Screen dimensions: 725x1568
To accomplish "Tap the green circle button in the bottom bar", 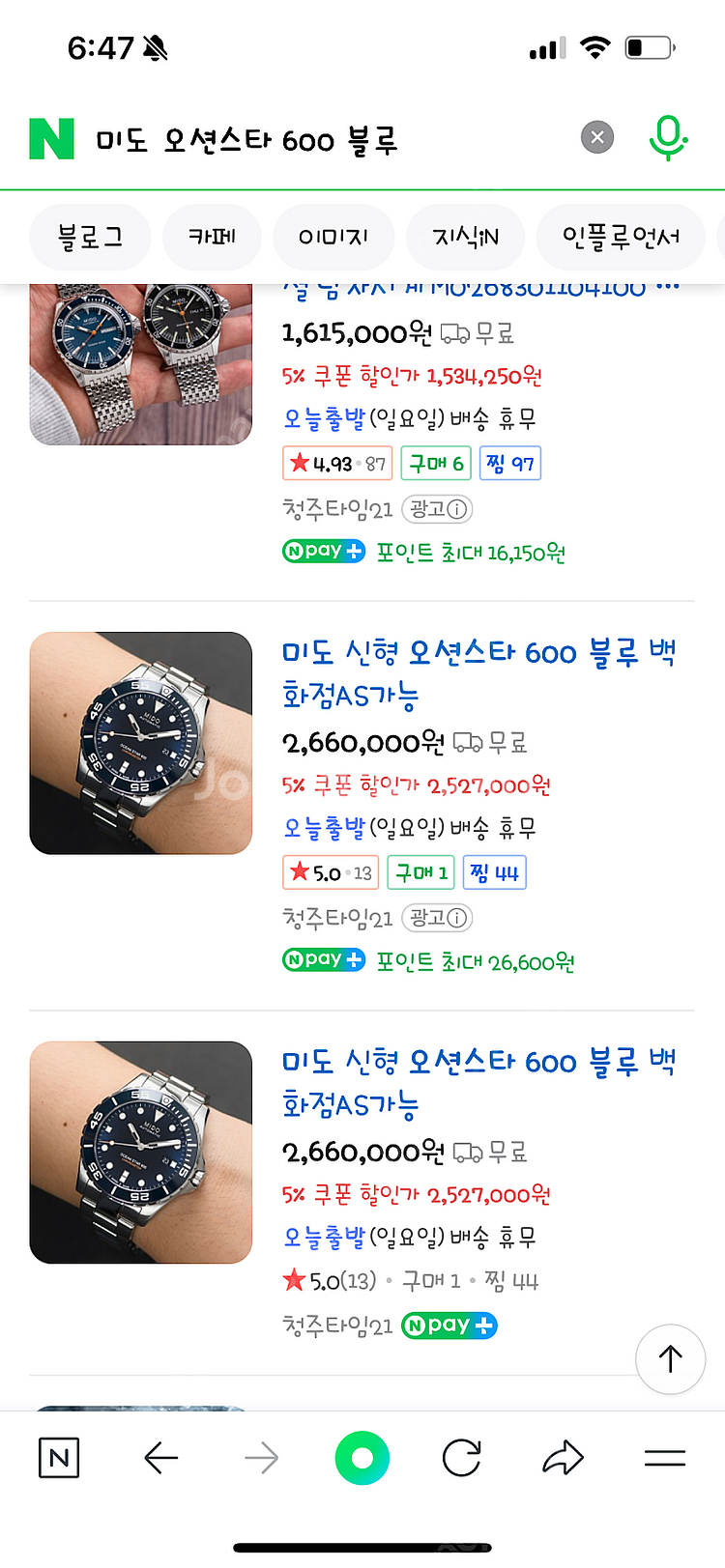I will coord(362,1458).
